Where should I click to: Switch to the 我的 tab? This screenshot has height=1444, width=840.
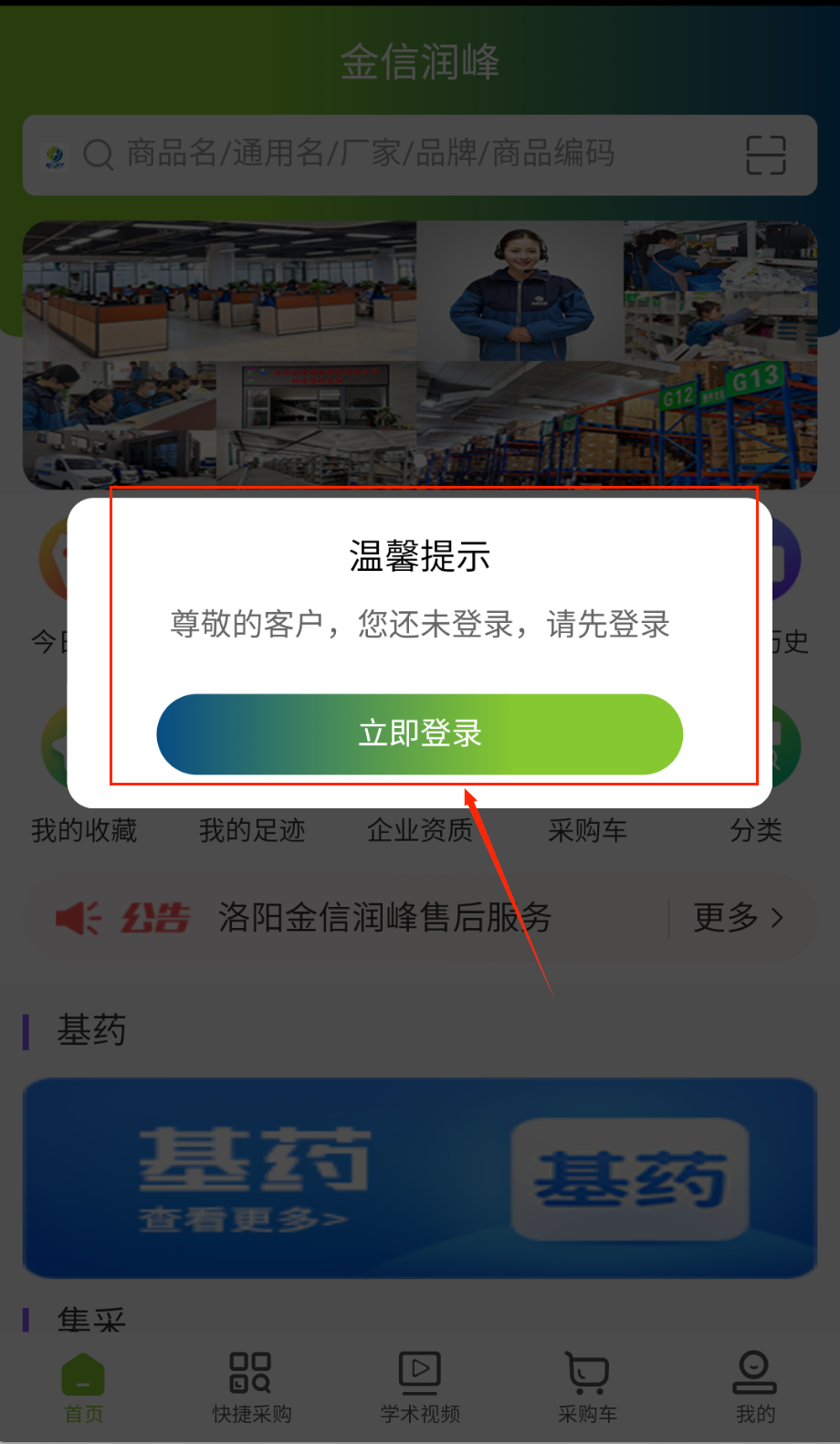click(x=755, y=1386)
